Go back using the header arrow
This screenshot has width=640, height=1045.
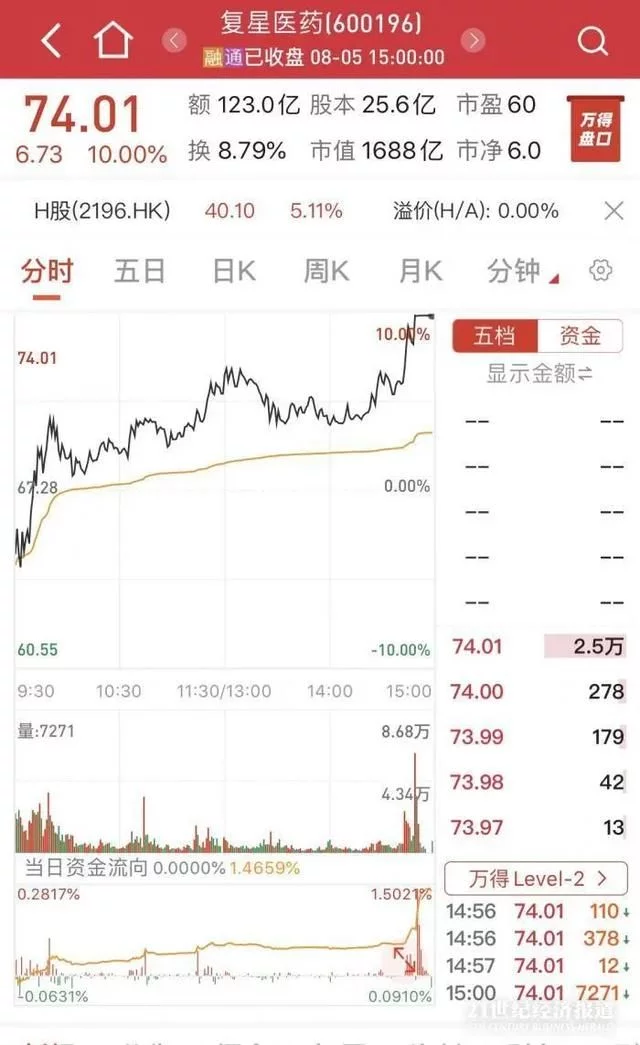51,41
